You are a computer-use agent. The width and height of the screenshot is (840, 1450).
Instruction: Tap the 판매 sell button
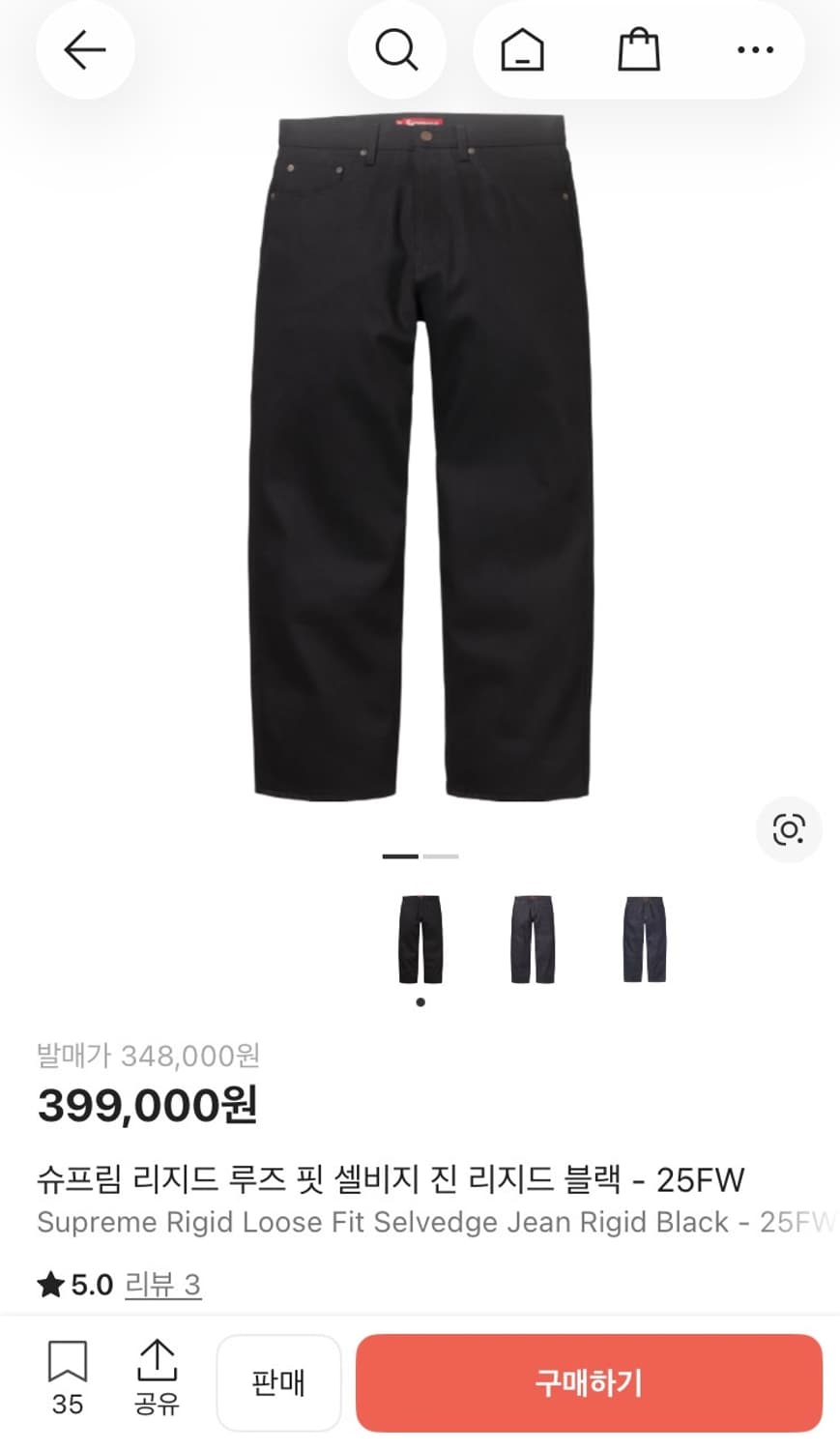tap(279, 1382)
